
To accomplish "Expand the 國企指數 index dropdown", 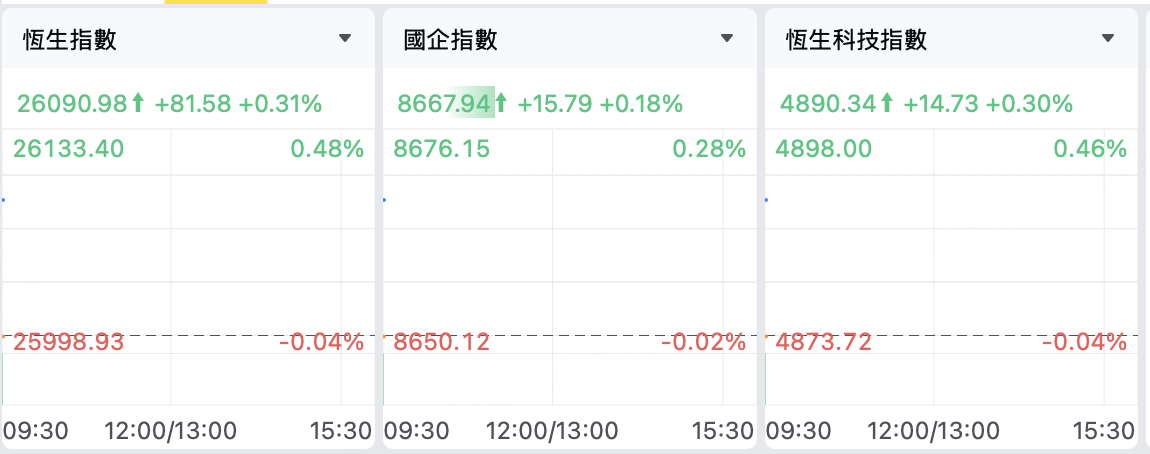I will coord(727,38).
